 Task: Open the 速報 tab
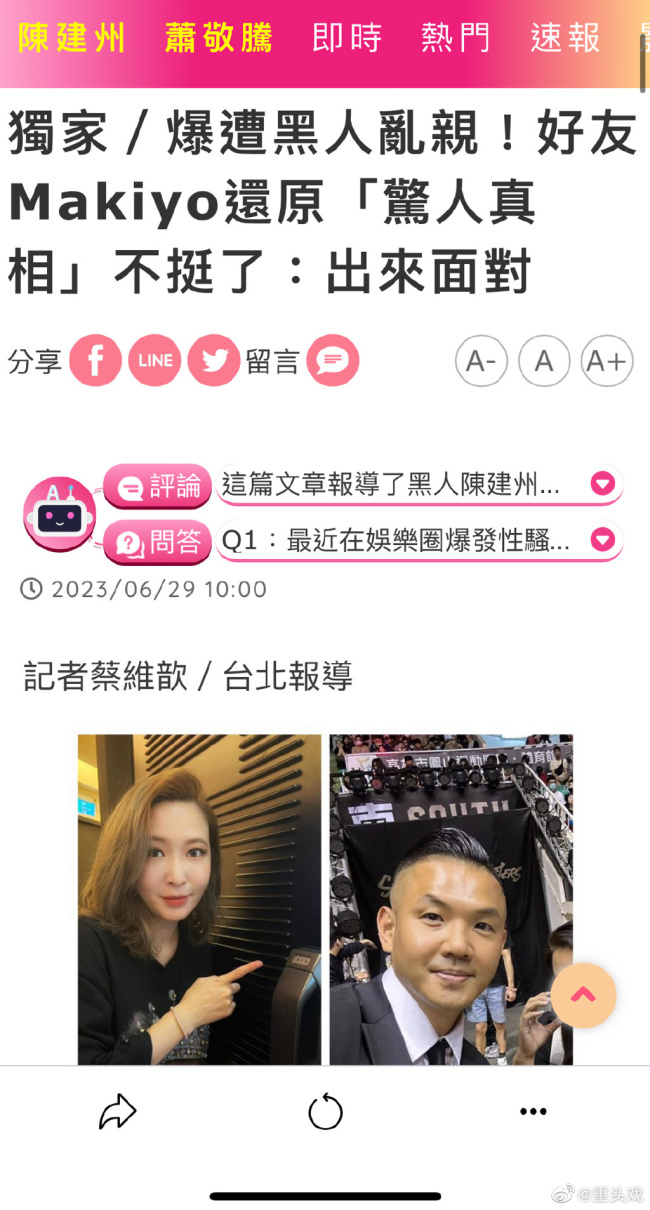[565, 38]
